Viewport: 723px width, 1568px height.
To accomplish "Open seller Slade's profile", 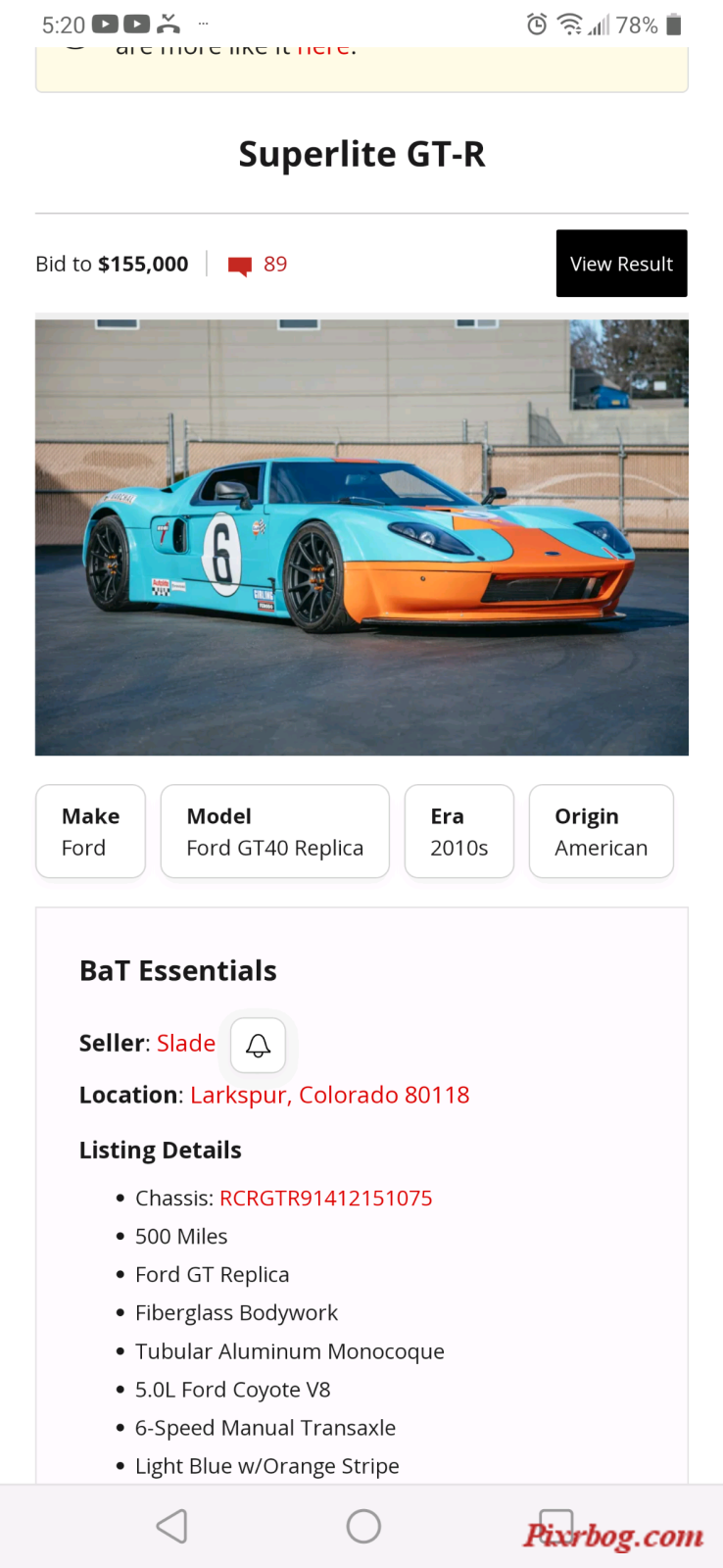I will [x=186, y=1044].
